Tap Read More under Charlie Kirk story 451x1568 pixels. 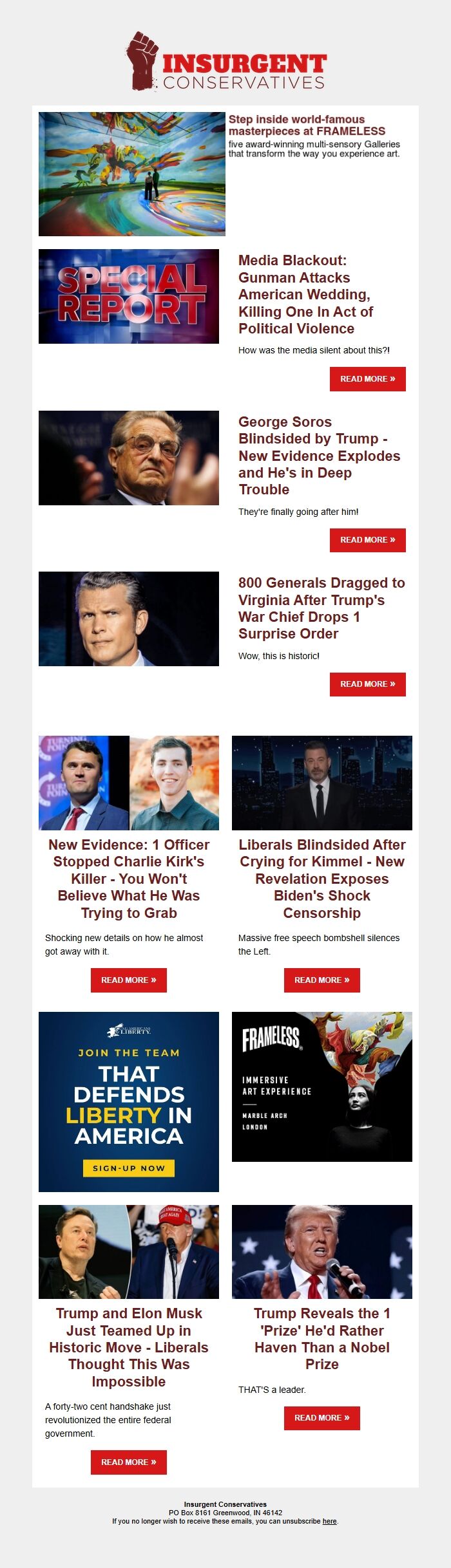[x=128, y=980]
